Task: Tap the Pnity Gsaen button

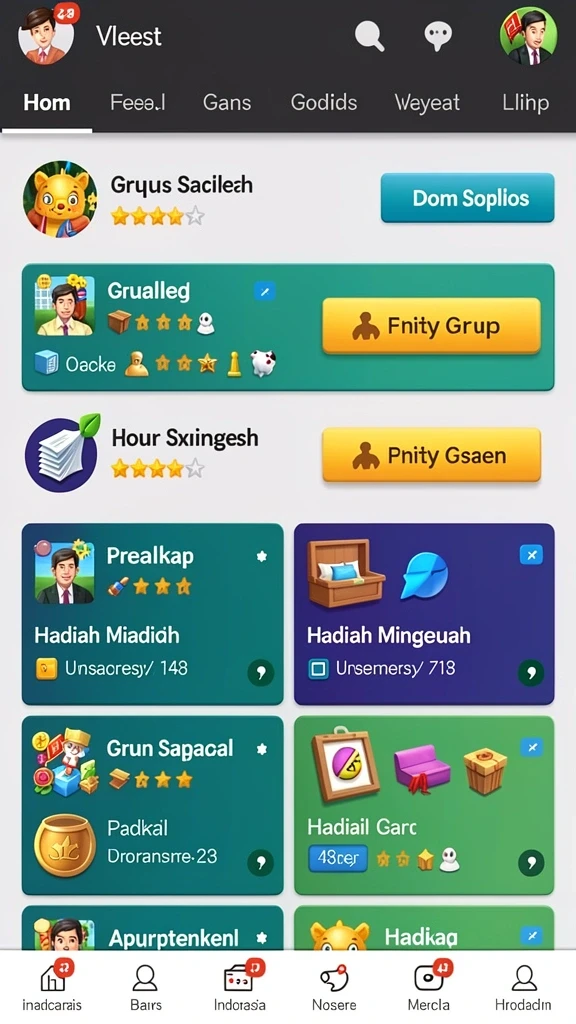Action: click(x=432, y=455)
